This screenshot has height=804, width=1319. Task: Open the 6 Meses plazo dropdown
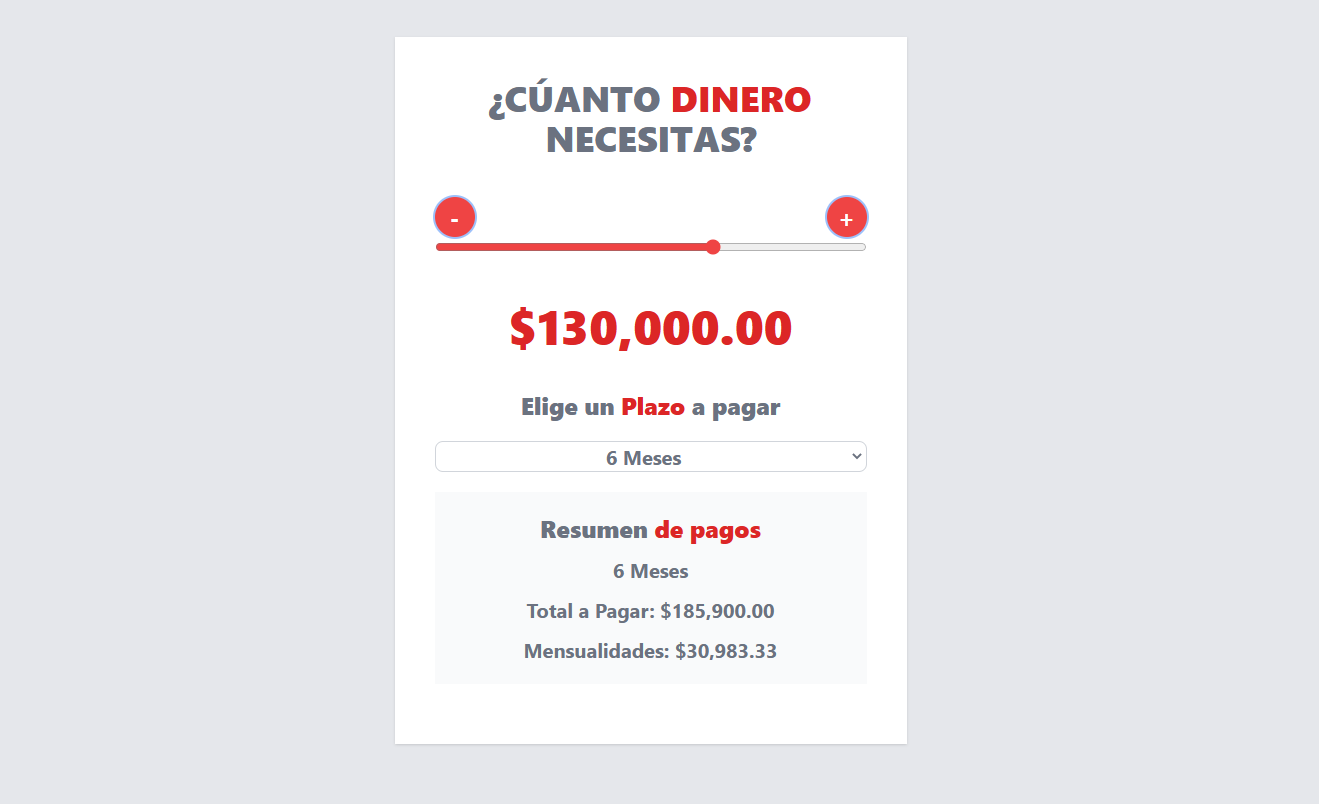point(650,457)
